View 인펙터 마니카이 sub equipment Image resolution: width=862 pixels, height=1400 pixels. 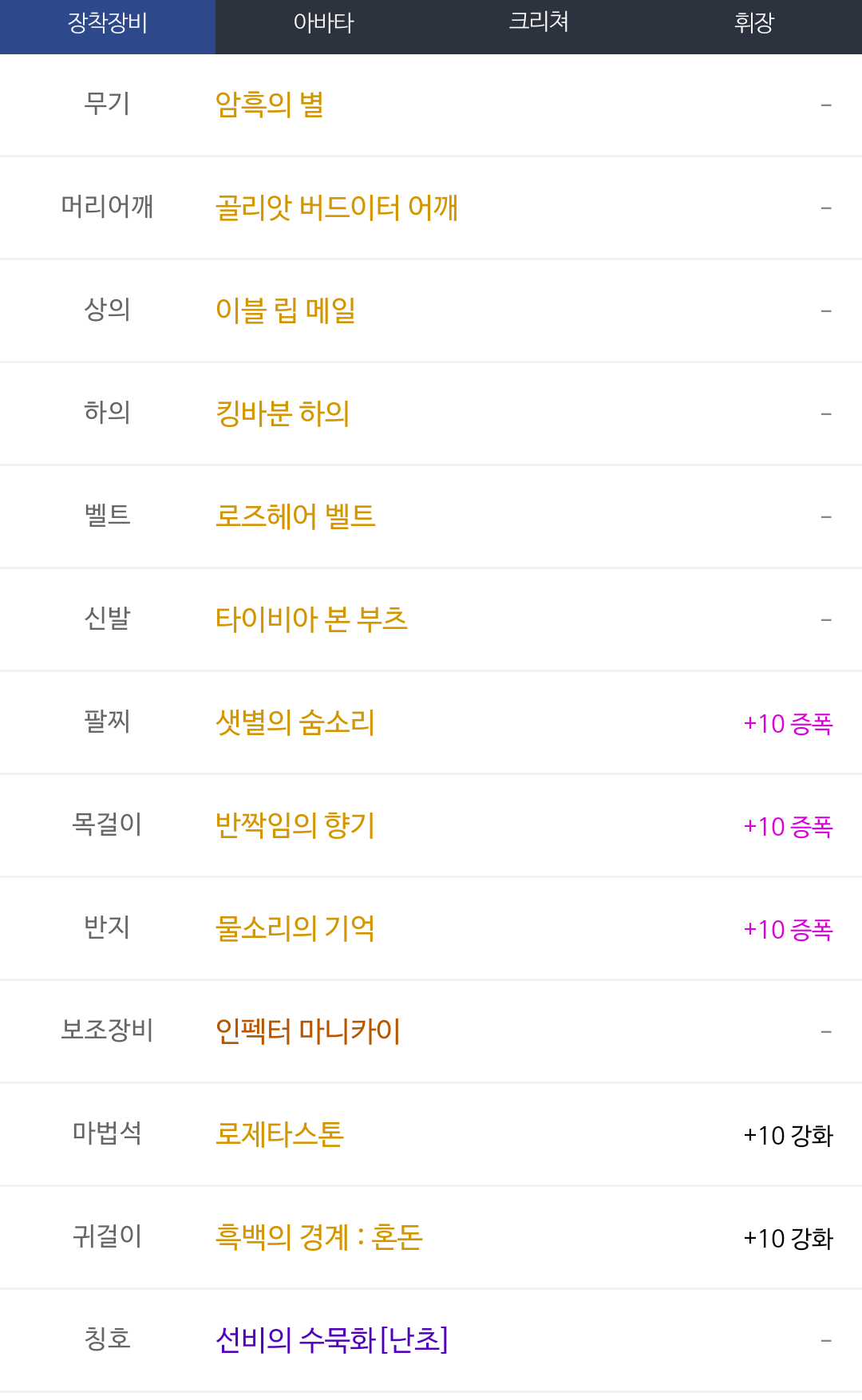coord(307,1031)
